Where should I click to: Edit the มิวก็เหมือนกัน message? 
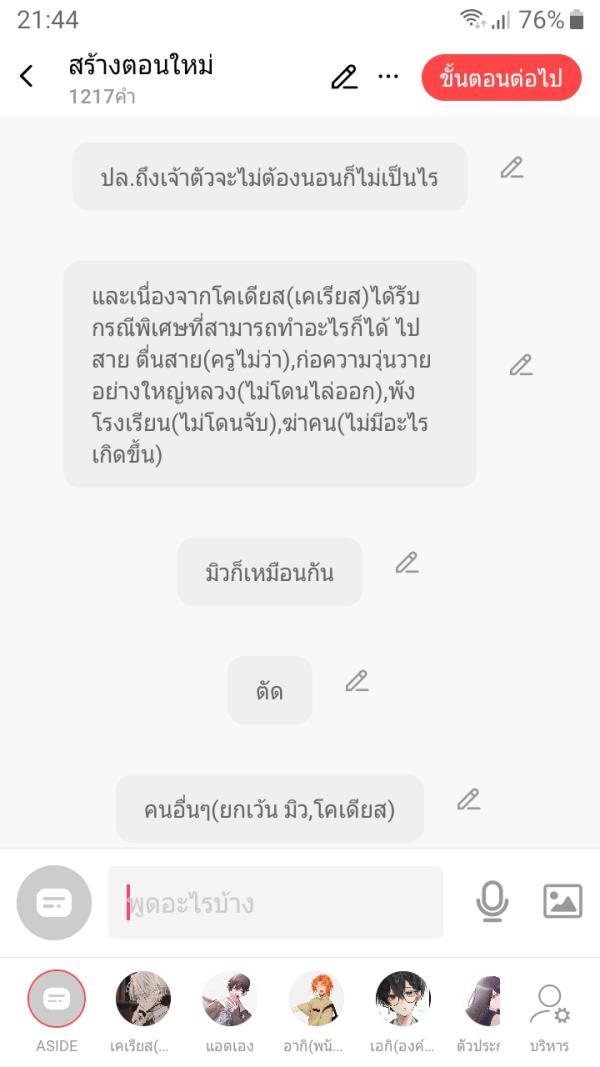[406, 563]
